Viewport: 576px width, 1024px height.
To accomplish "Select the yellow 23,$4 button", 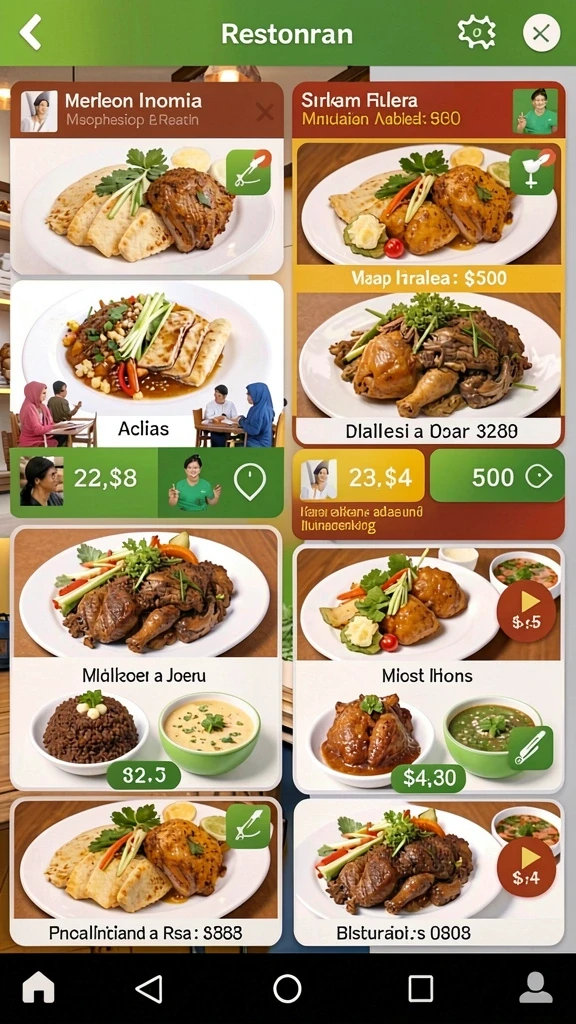I will [359, 479].
